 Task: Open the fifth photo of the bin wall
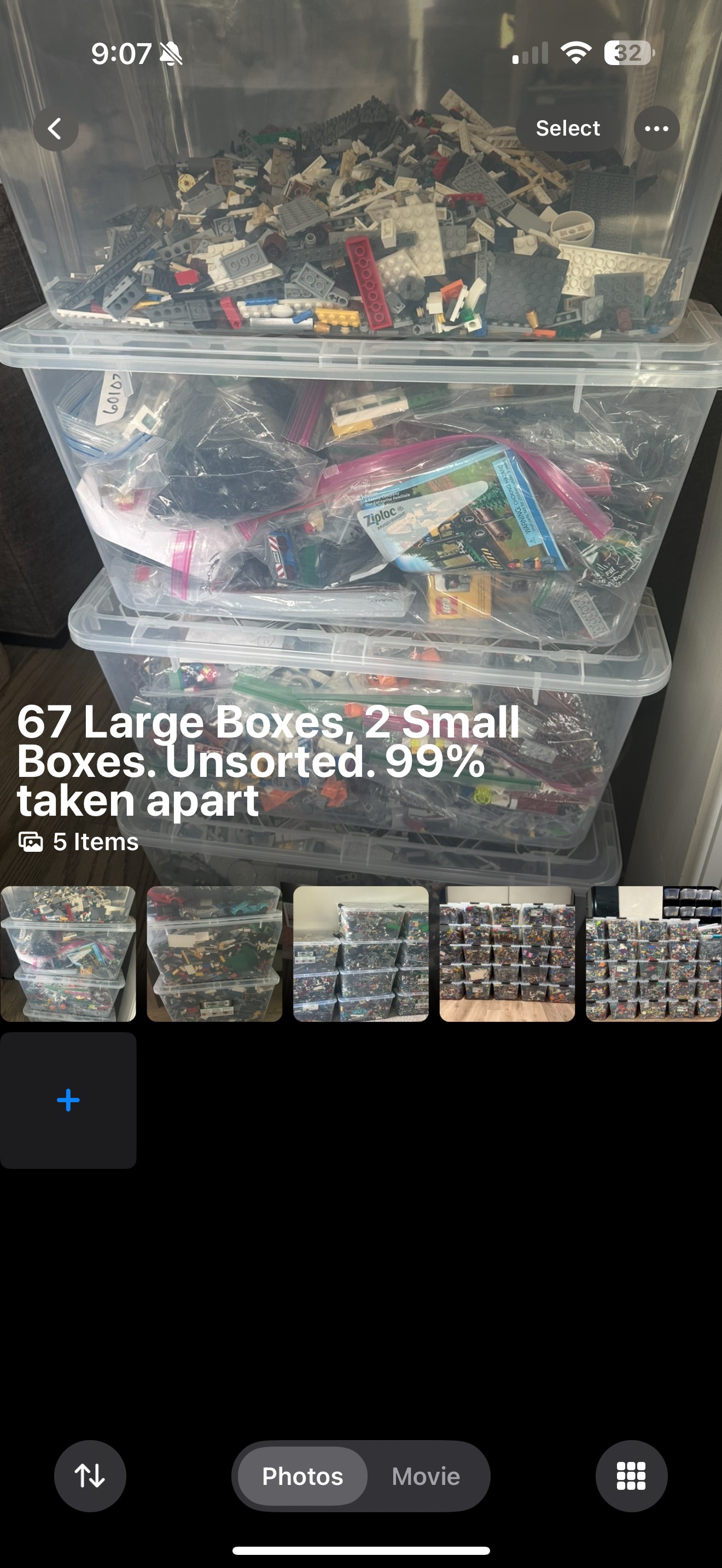653,953
